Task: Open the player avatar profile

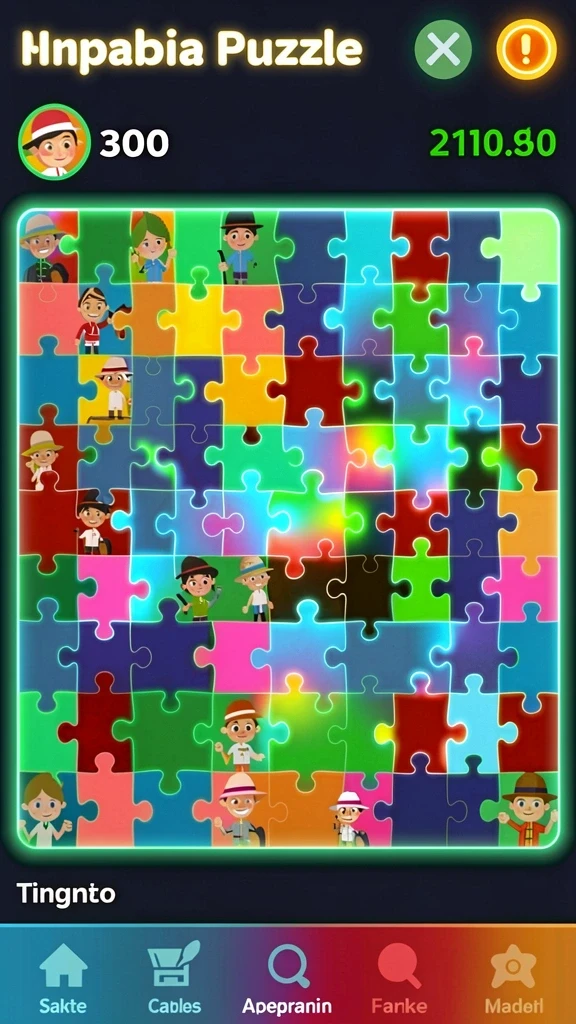Action: [54, 142]
